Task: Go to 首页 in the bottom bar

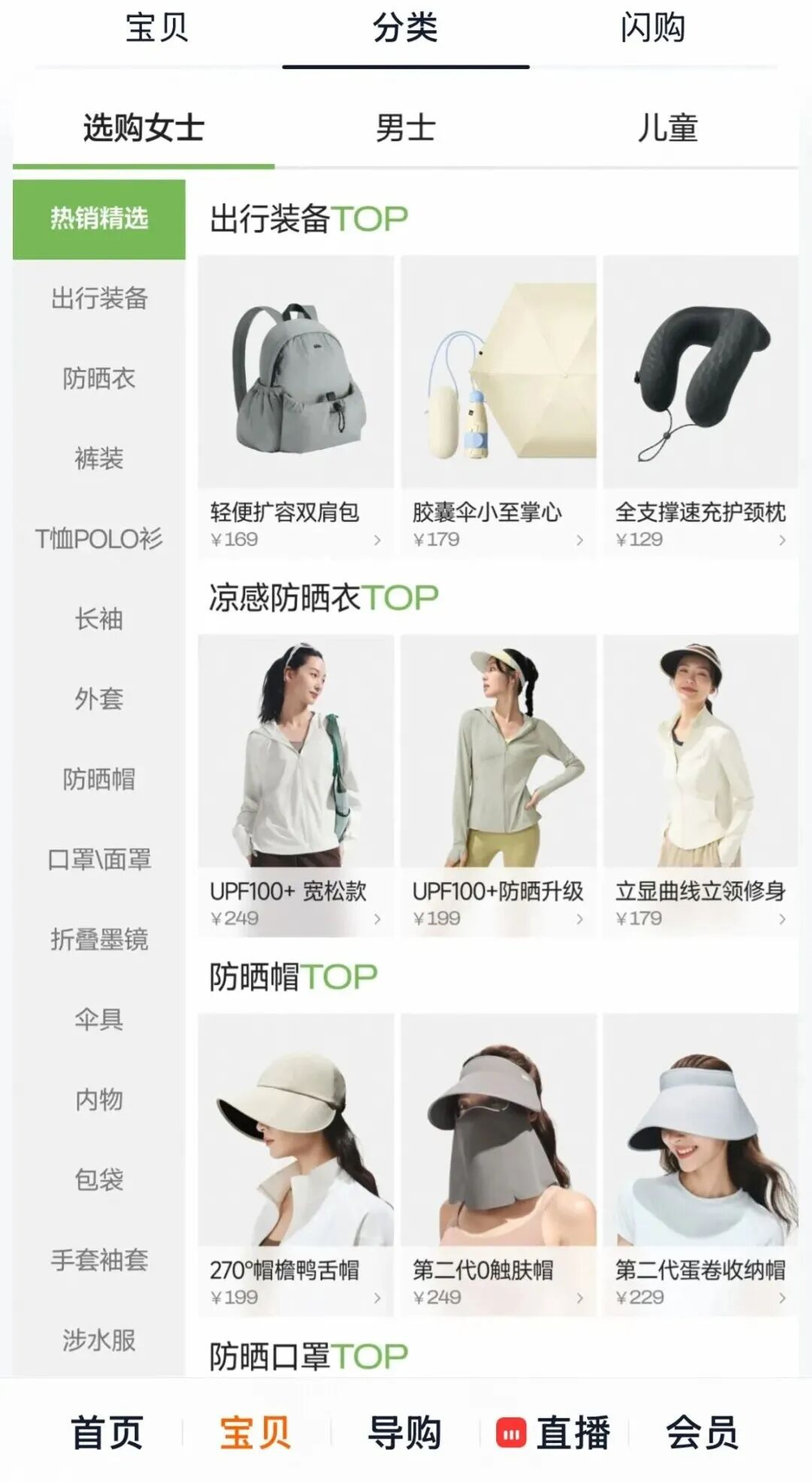Action: point(107,1432)
